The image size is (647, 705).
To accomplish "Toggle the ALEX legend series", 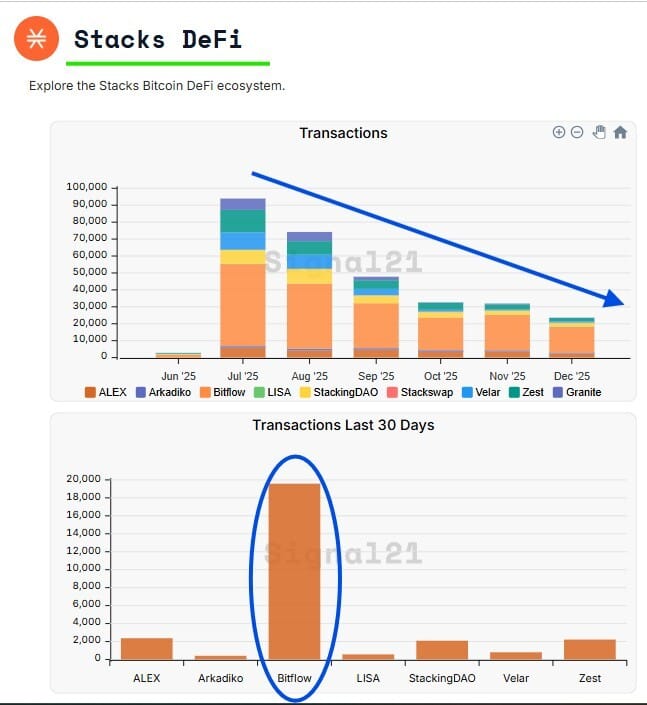I will pos(106,392).
